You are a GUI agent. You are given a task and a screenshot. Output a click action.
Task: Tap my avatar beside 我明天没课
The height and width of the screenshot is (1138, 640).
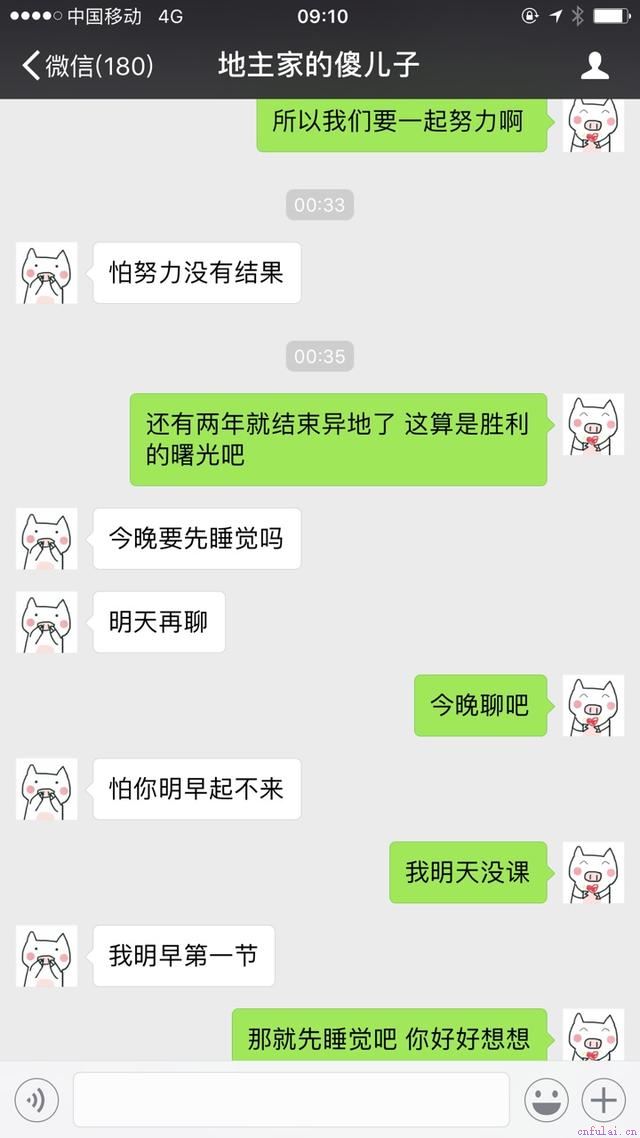click(593, 873)
